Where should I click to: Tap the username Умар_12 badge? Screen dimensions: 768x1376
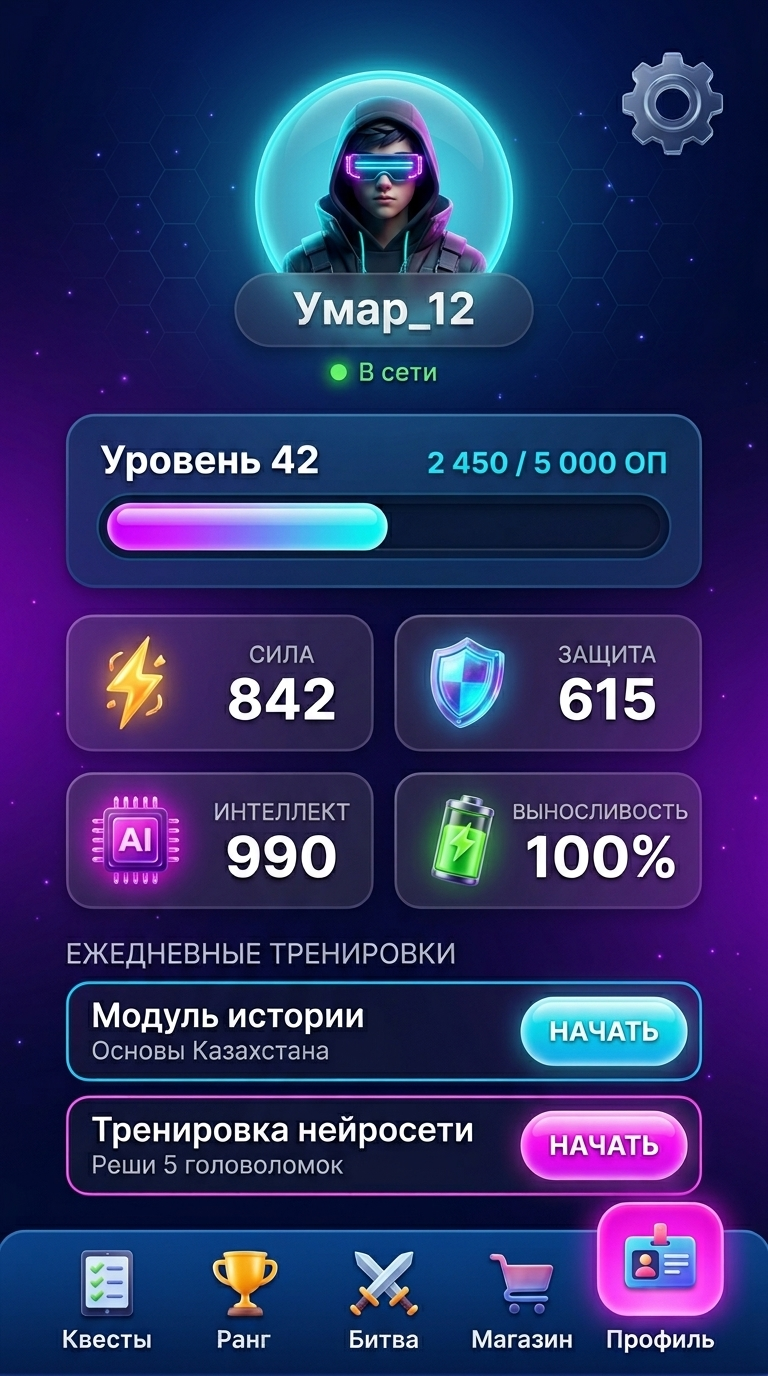pyautogui.click(x=383, y=311)
